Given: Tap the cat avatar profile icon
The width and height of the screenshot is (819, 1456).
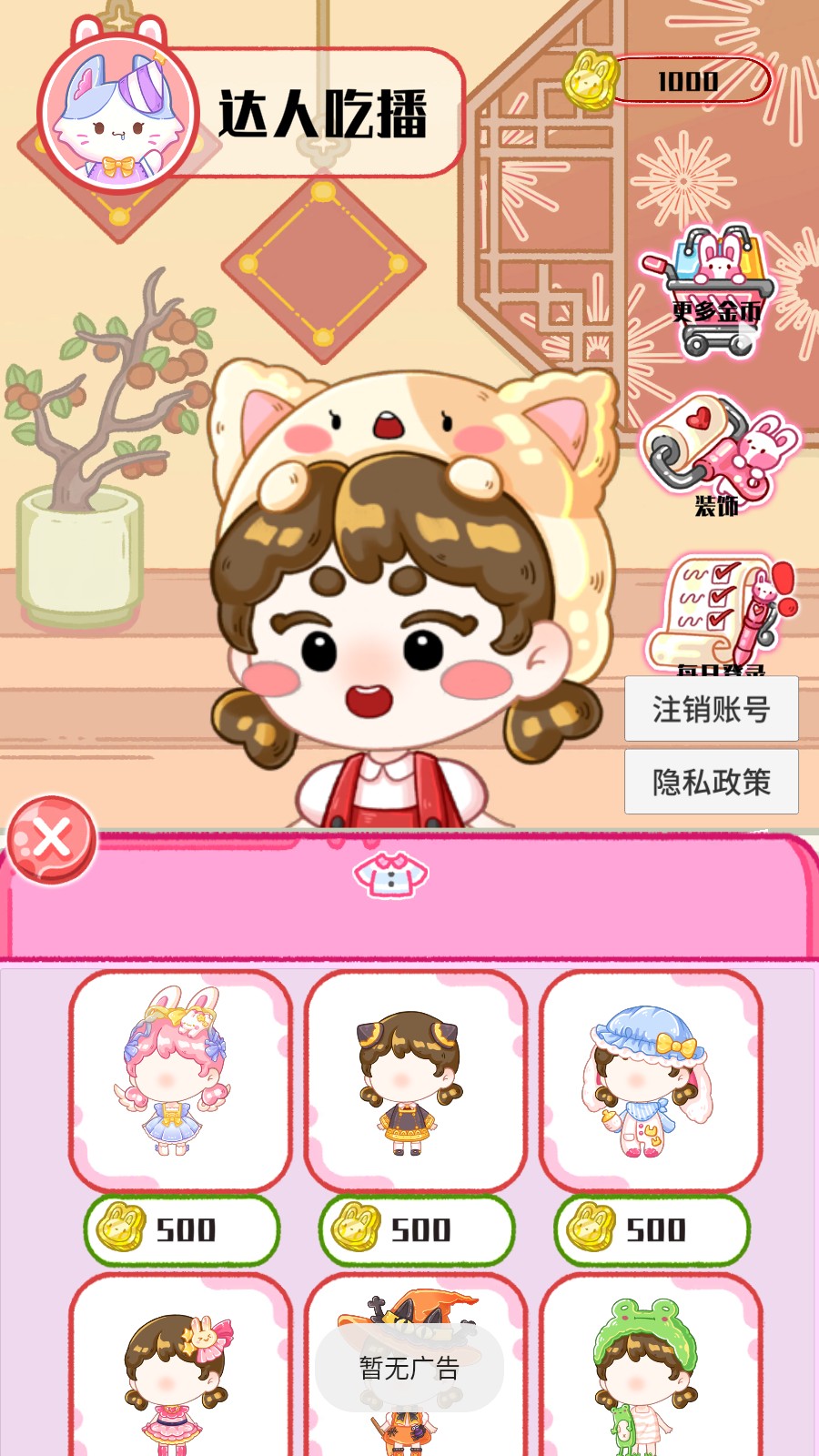Looking at the screenshot, I should (116, 115).
